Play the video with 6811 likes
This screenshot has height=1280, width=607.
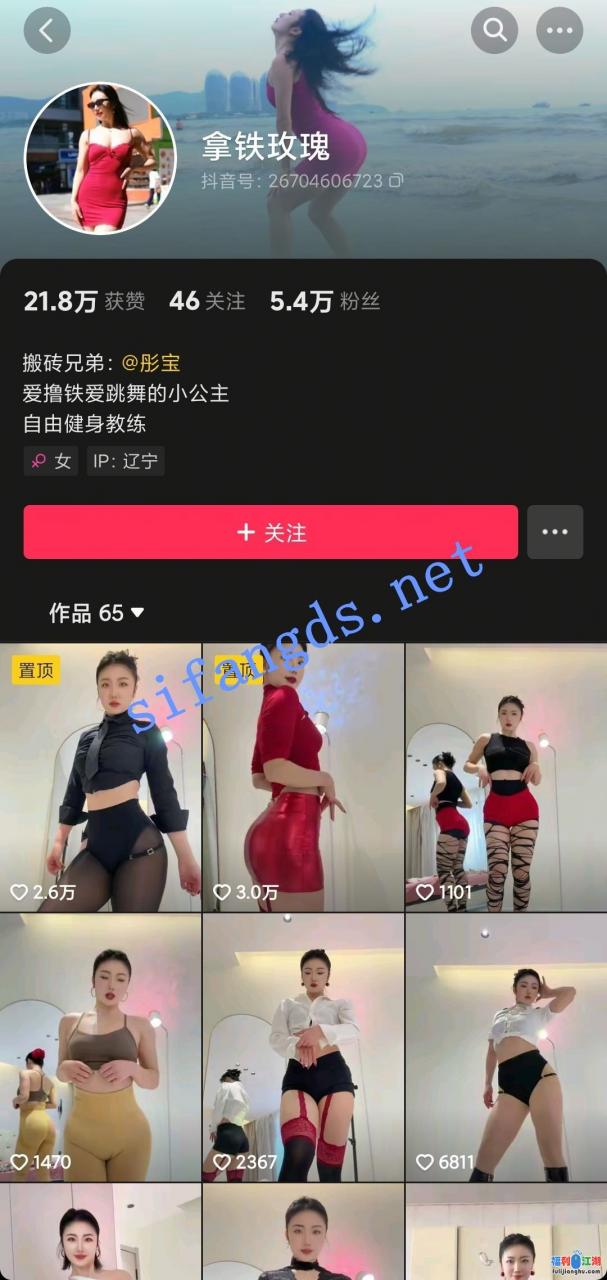tap(506, 1048)
